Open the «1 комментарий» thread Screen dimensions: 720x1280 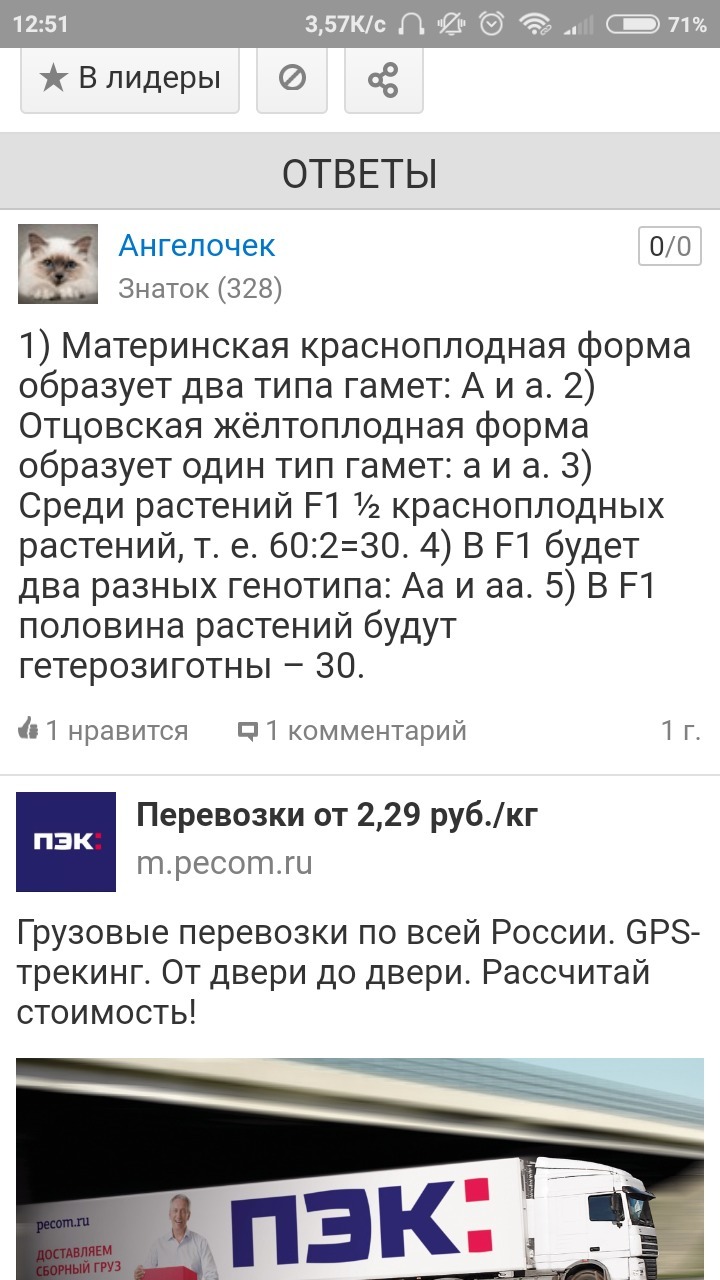(x=352, y=731)
